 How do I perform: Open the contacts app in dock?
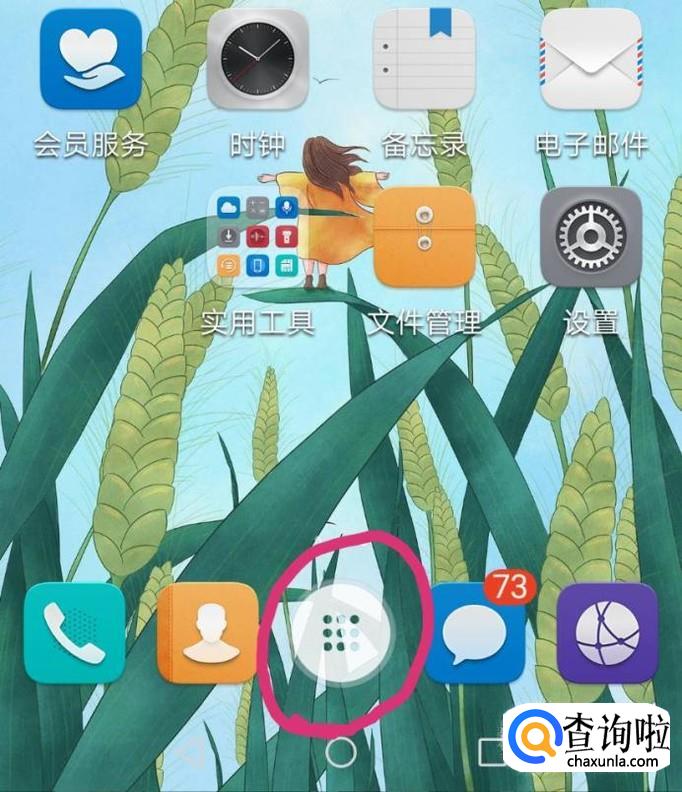pos(208,632)
